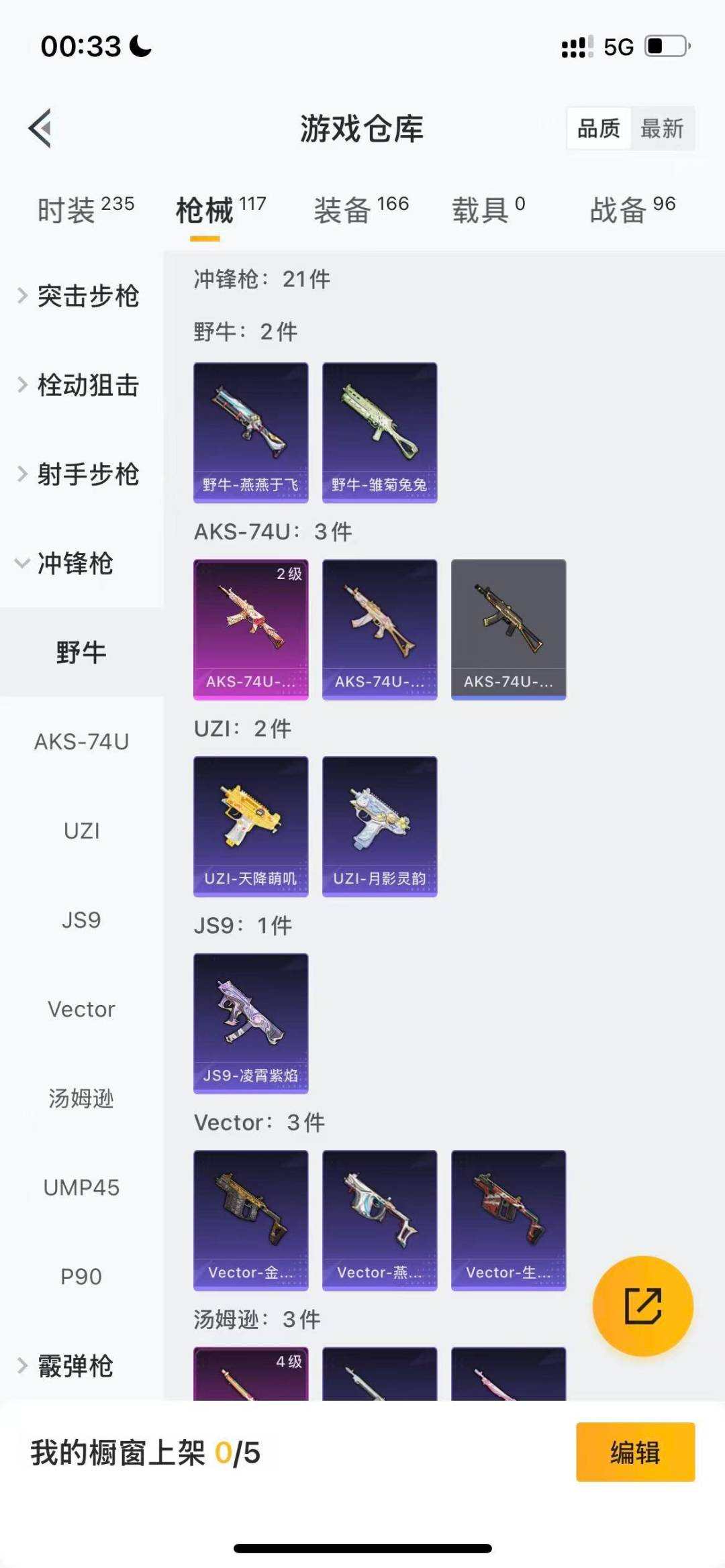Screen dimensions: 725x1568
Task: Select 品质 sorting mode
Action: [x=600, y=128]
